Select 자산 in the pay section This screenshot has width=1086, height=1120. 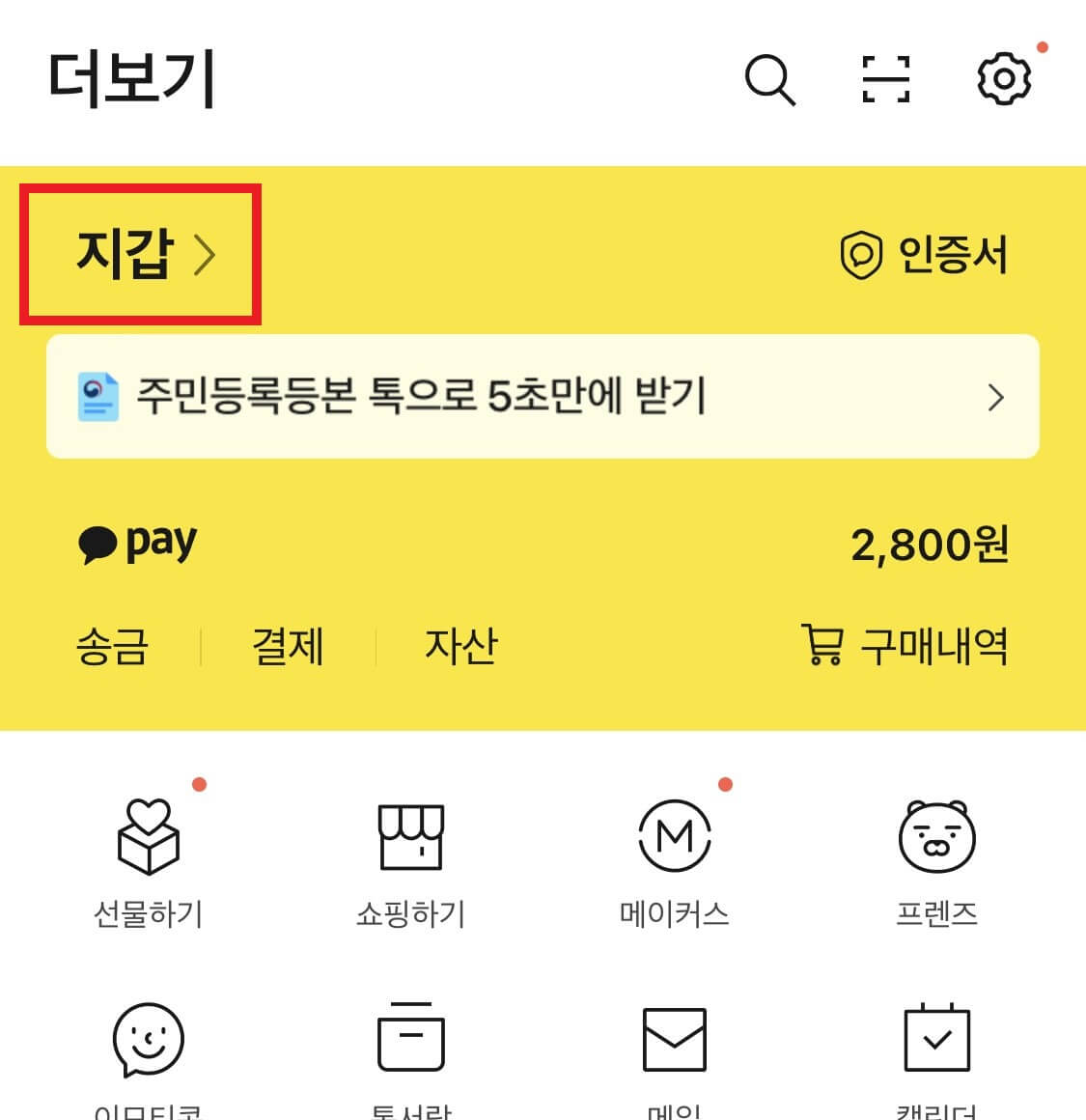[460, 647]
